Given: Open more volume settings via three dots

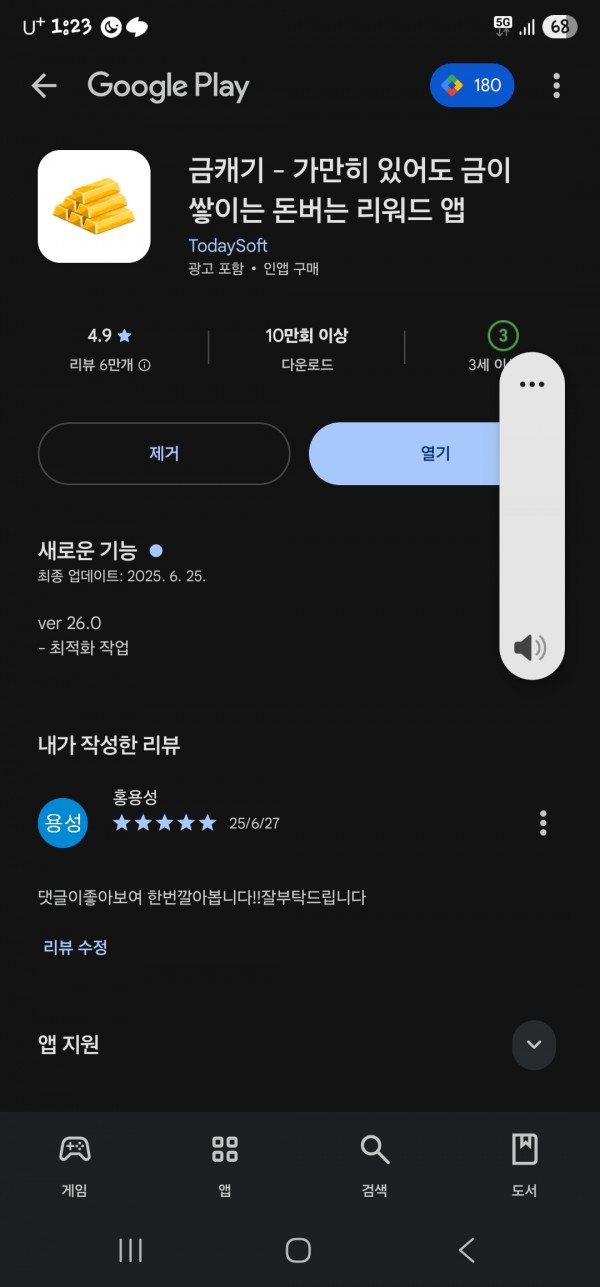Looking at the screenshot, I should pos(532,384).
